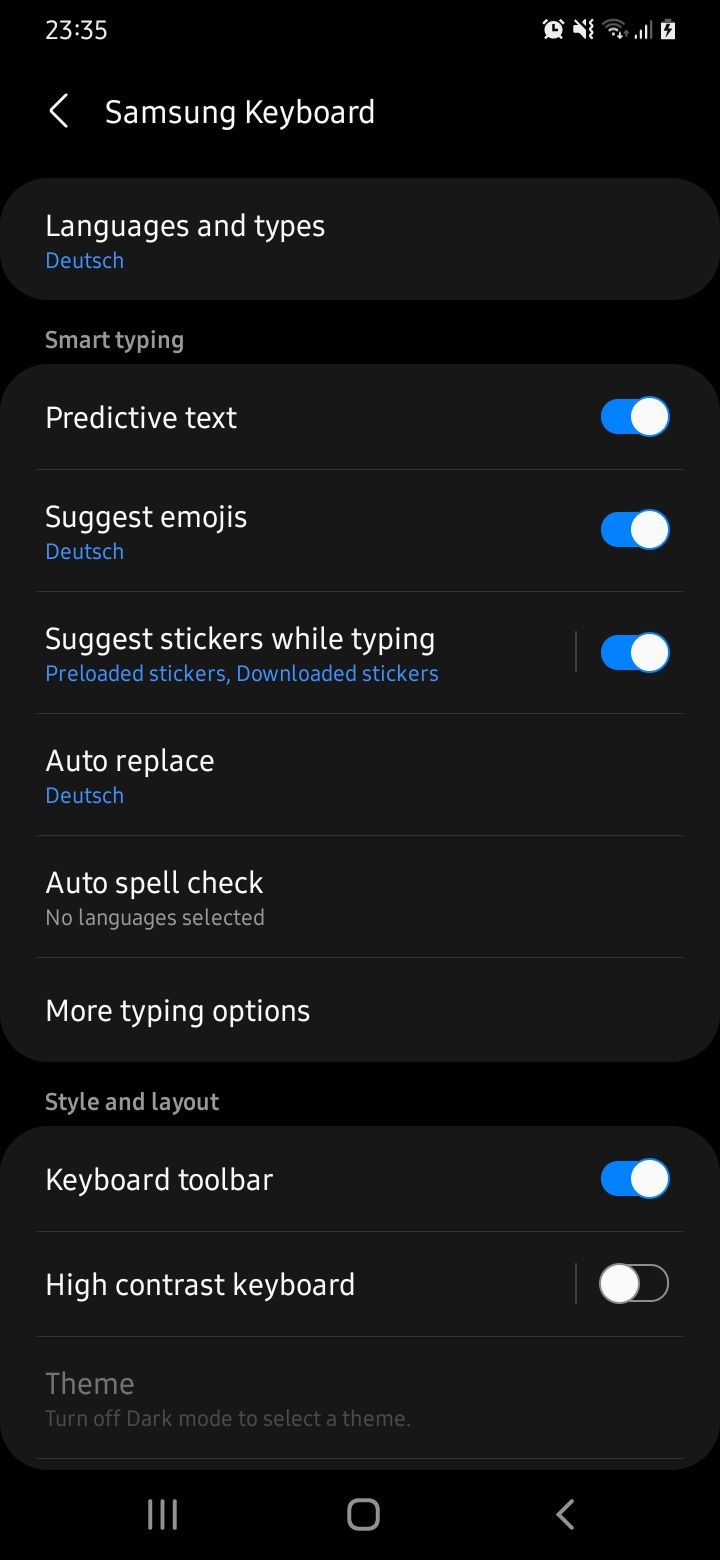Toggle off Suggest stickers while typing
720x1560 pixels.
pos(634,653)
